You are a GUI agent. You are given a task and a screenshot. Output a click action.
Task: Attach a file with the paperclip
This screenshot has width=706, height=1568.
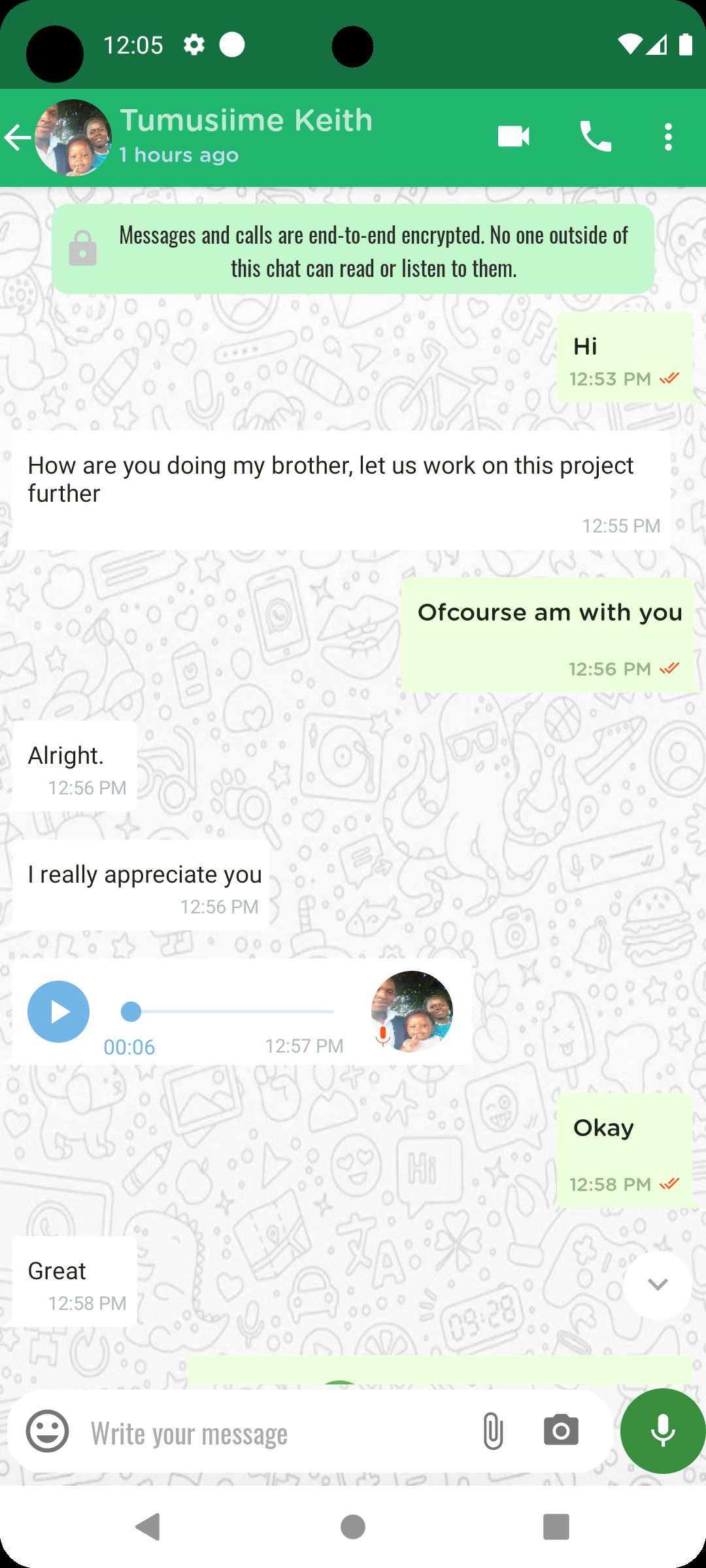tap(494, 1431)
